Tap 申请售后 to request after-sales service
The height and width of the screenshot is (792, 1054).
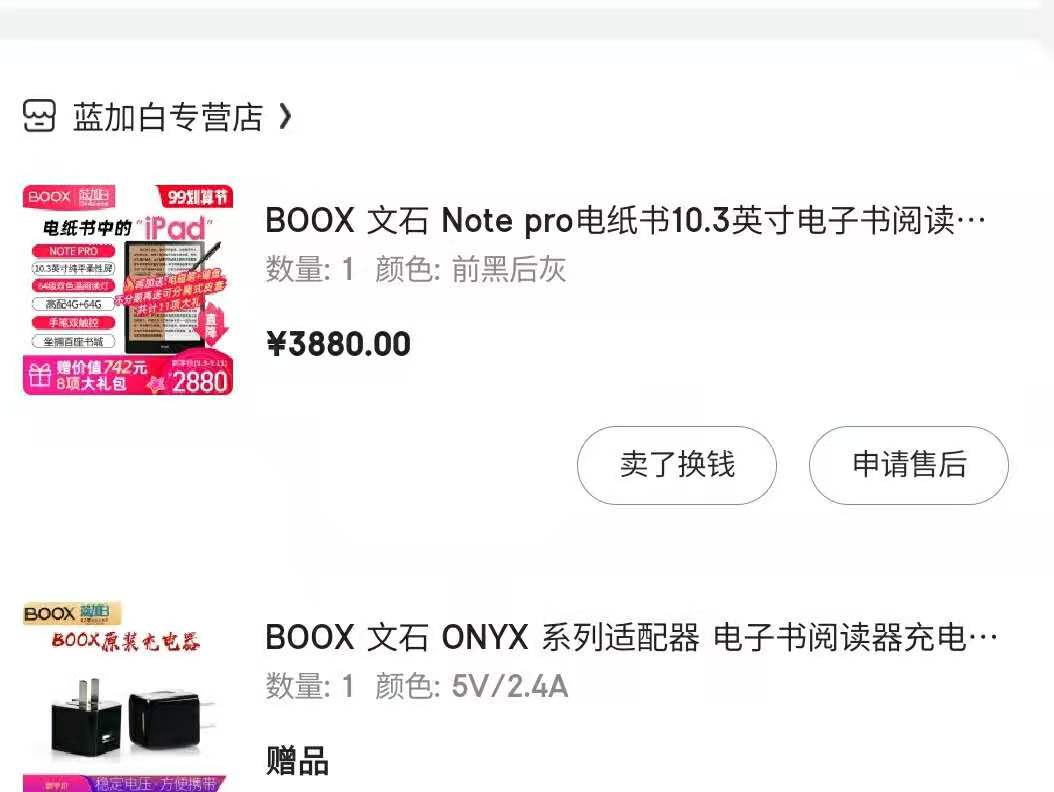(908, 465)
